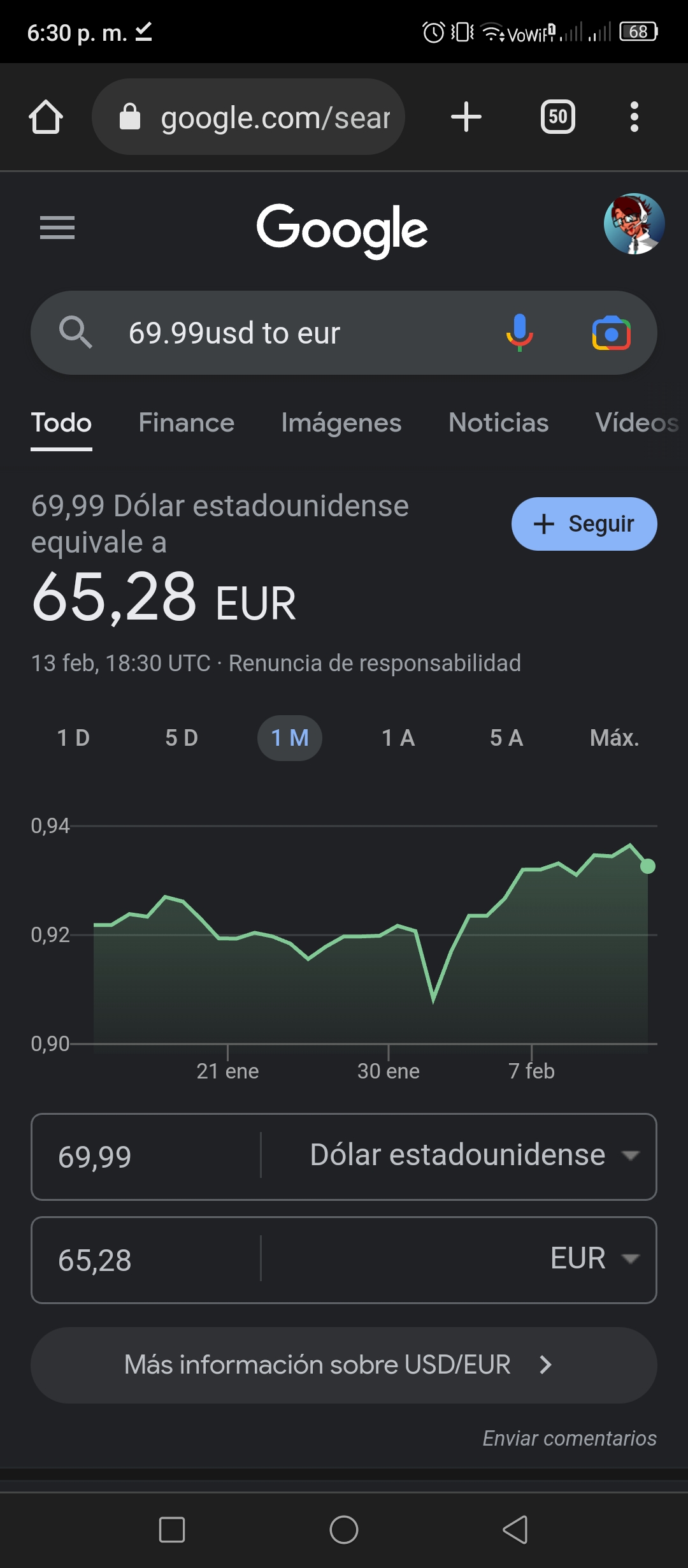Follow this currency pair with Seguir
The width and height of the screenshot is (688, 1568).
coord(584,524)
